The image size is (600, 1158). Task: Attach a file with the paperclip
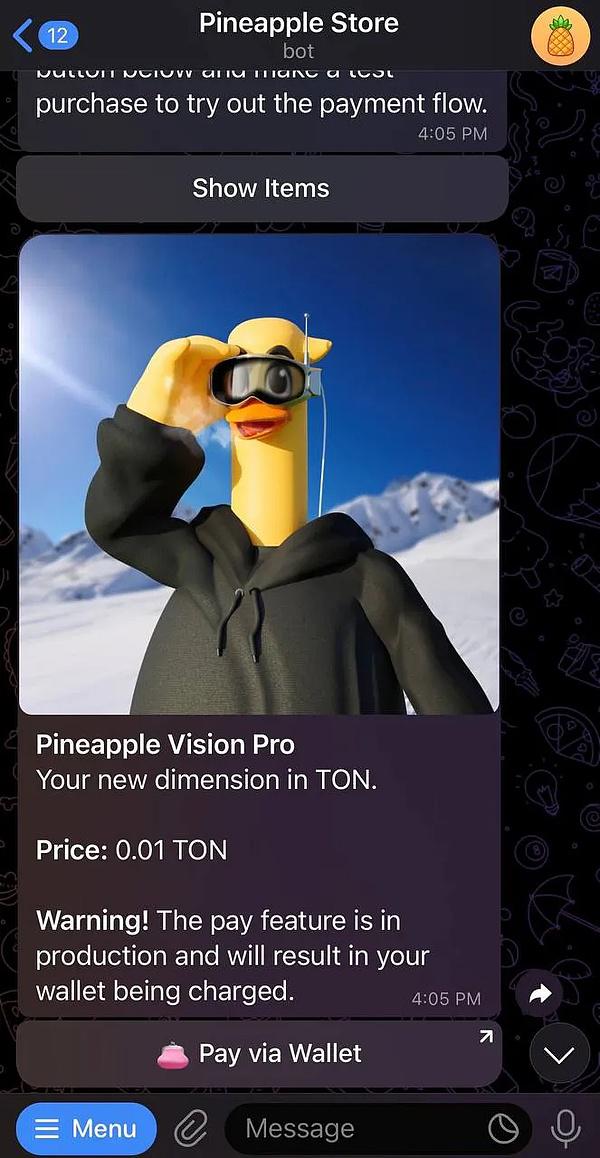point(190,1129)
